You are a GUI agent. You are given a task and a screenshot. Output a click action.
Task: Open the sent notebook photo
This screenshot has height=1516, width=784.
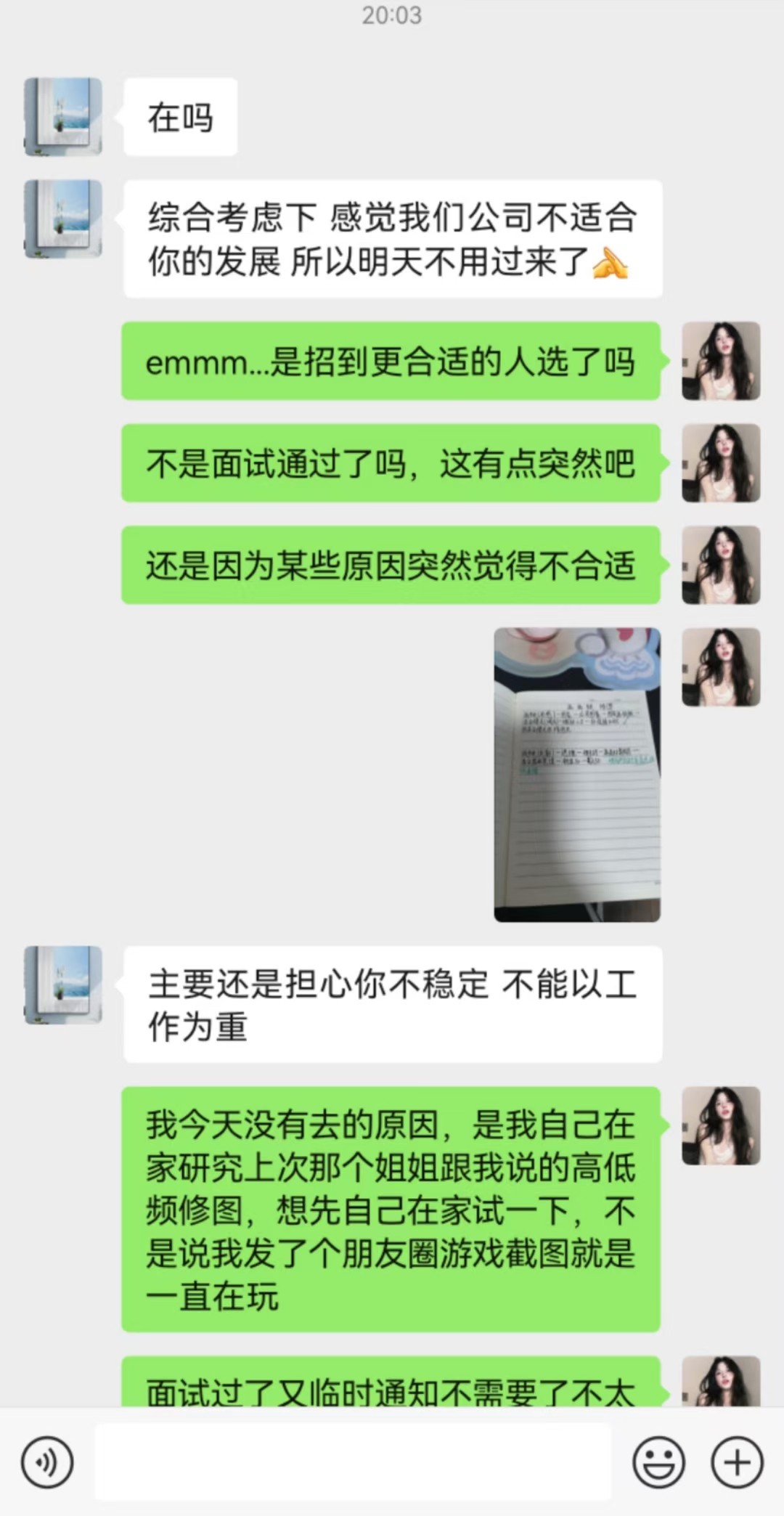577,775
